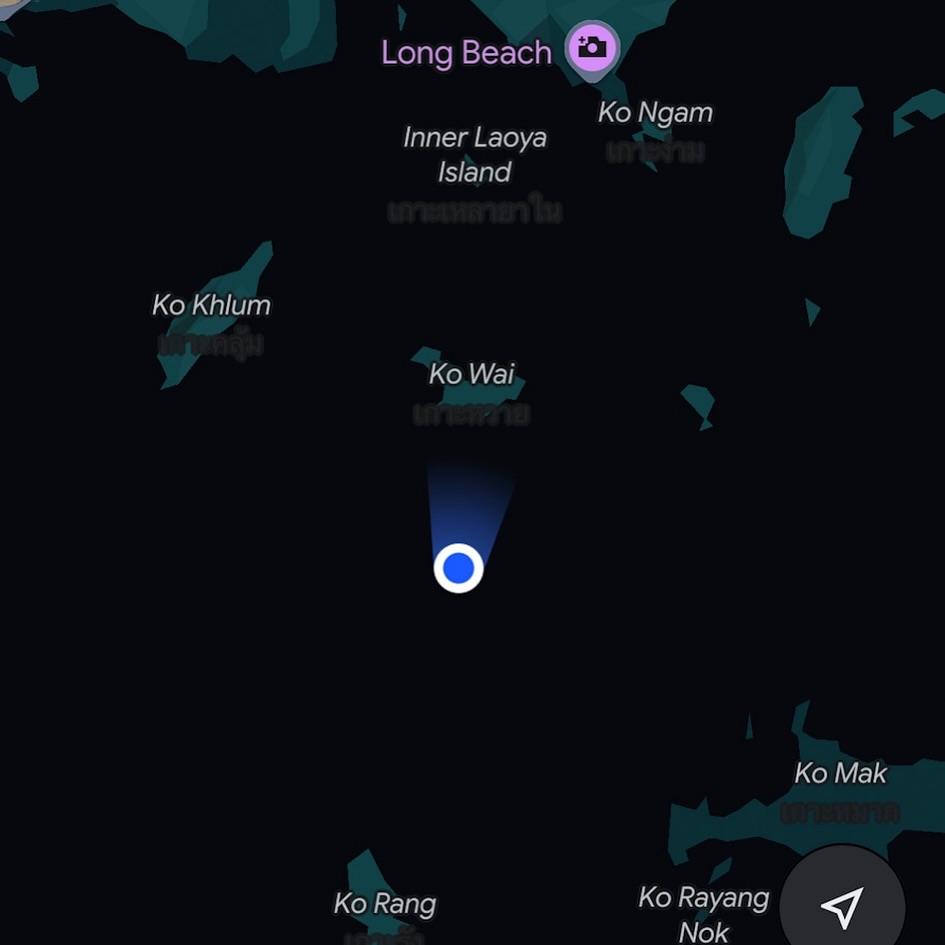Viewport: 945px width, 945px height.
Task: Select the Ko Rang island label
Action: click(385, 904)
